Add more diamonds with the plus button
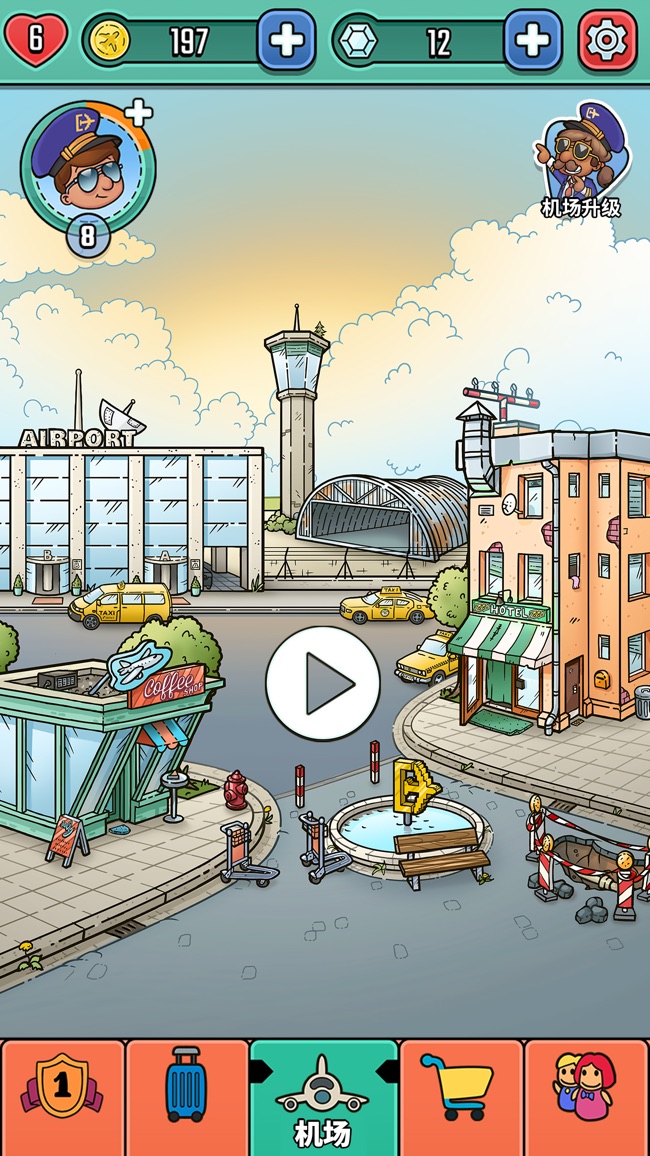 532,40
